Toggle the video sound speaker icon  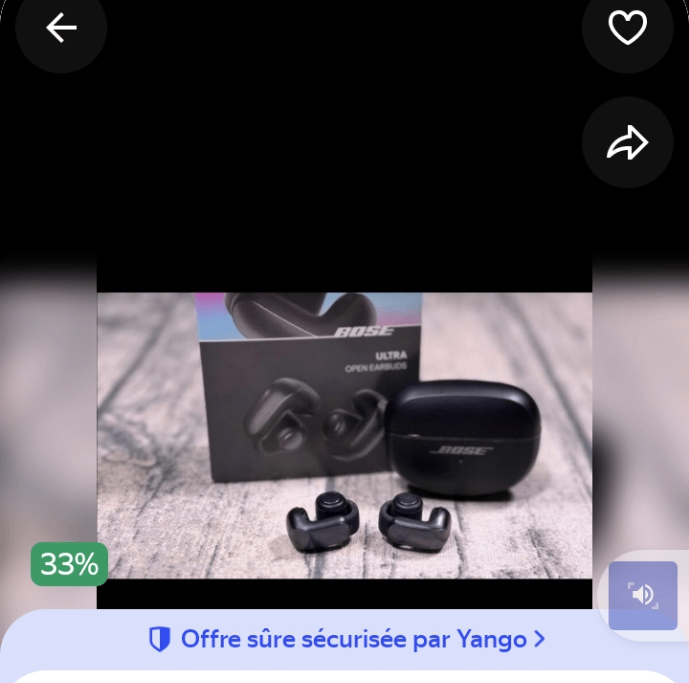[x=643, y=595]
